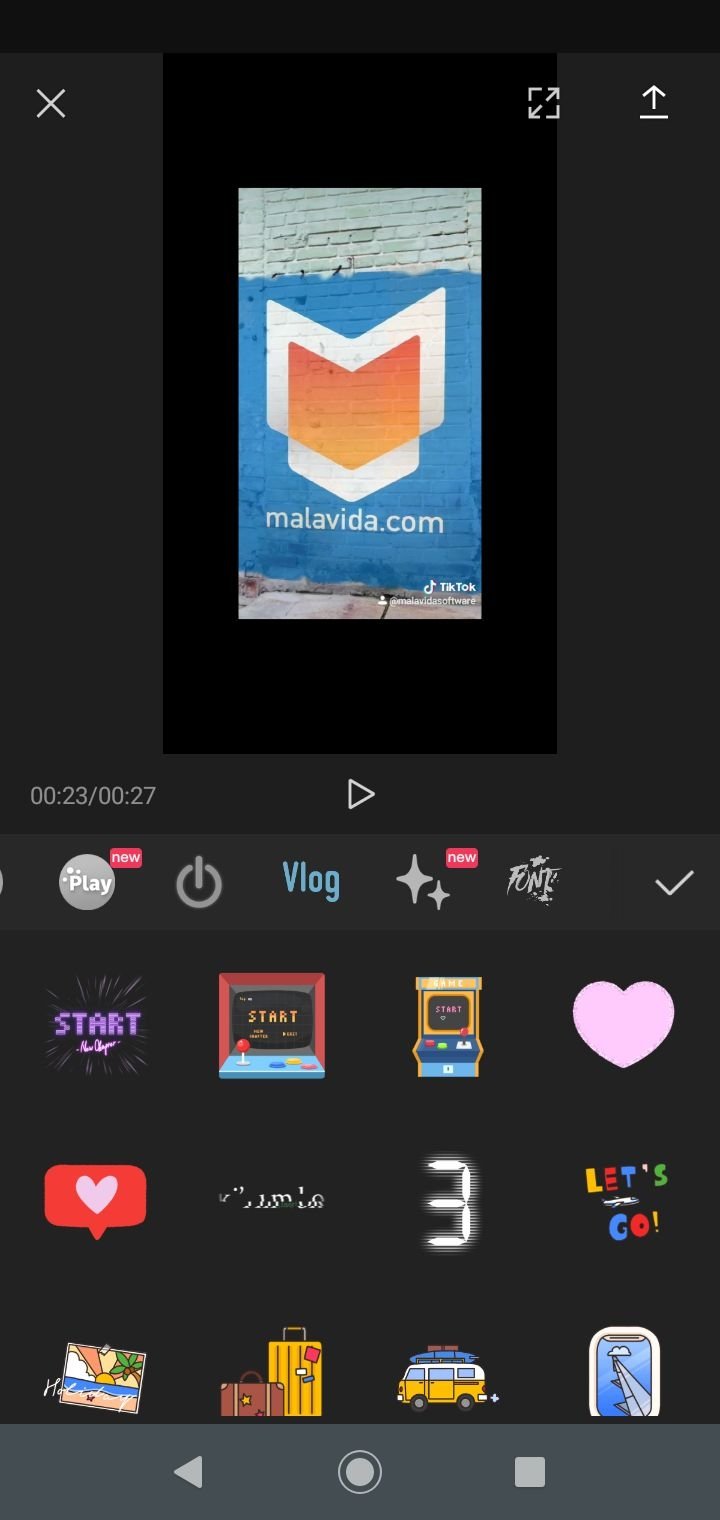
Task: Add the yellow suitcase luggage sticker
Action: tap(272, 1372)
